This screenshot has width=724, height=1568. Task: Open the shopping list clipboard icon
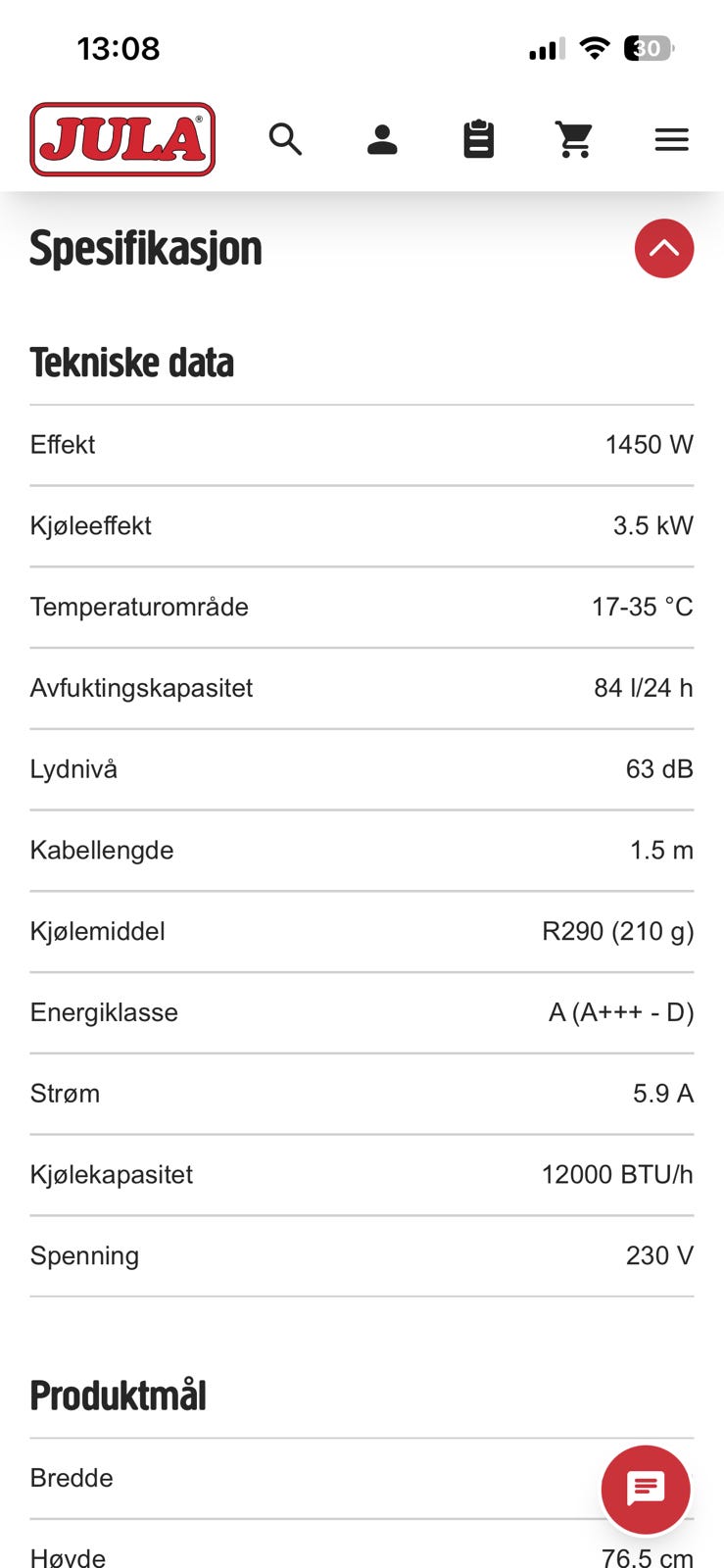tap(478, 139)
